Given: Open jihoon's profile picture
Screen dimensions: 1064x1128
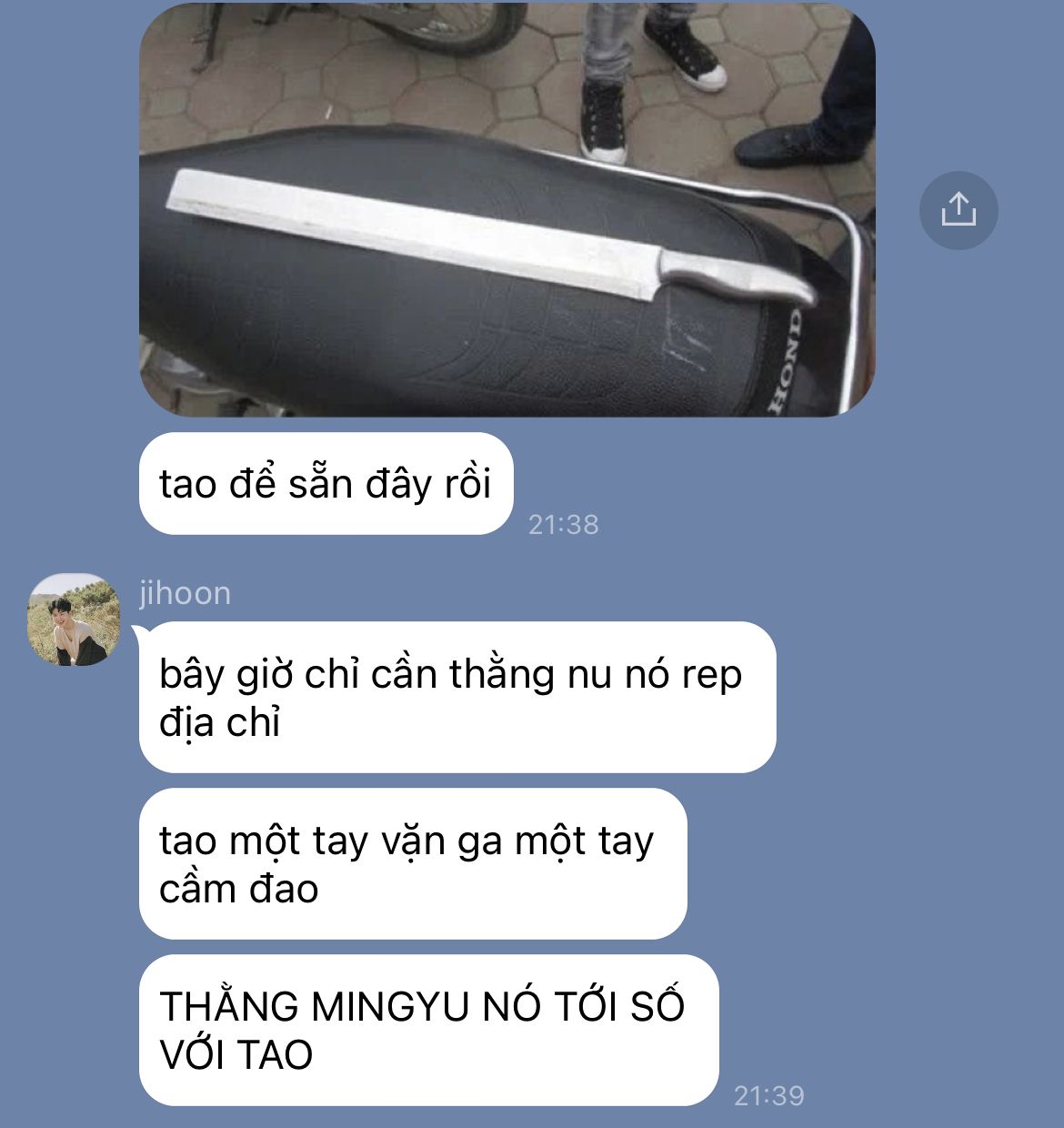Looking at the screenshot, I should click(74, 619).
